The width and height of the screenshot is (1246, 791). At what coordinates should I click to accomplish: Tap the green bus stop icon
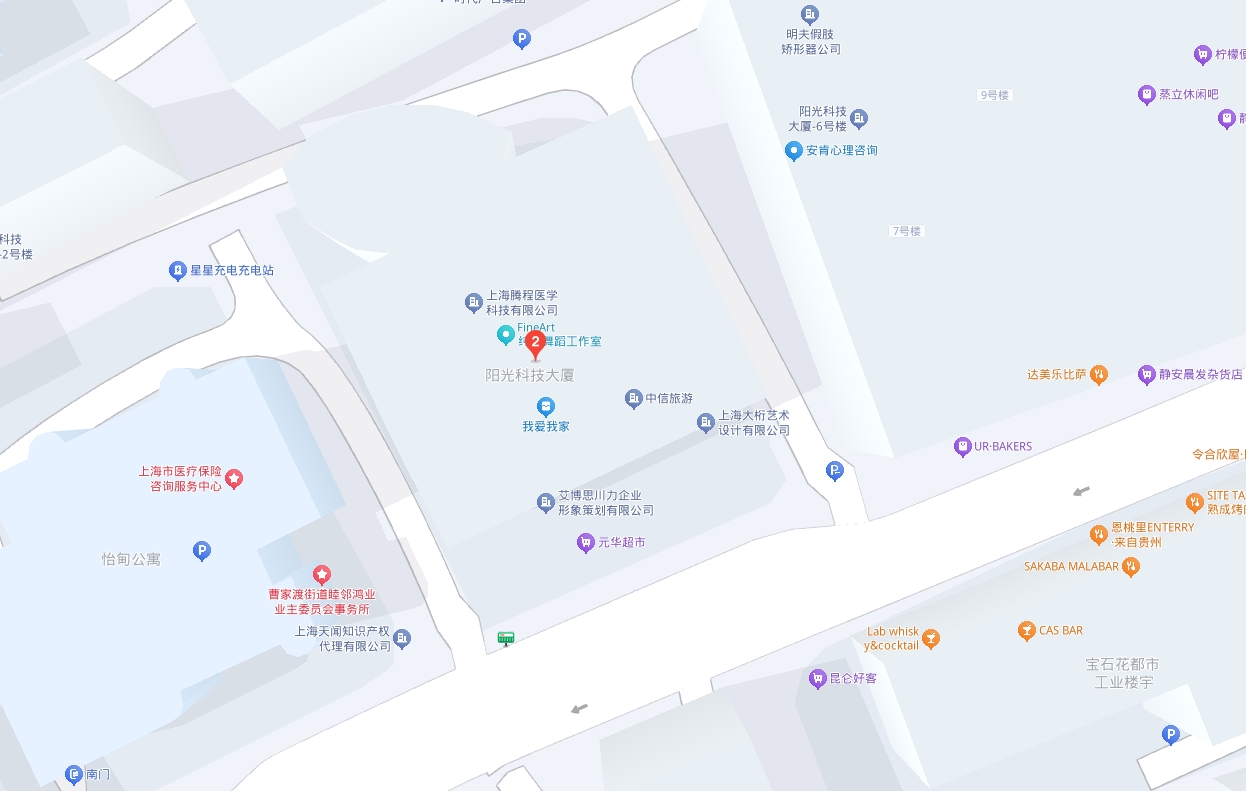pyautogui.click(x=506, y=638)
